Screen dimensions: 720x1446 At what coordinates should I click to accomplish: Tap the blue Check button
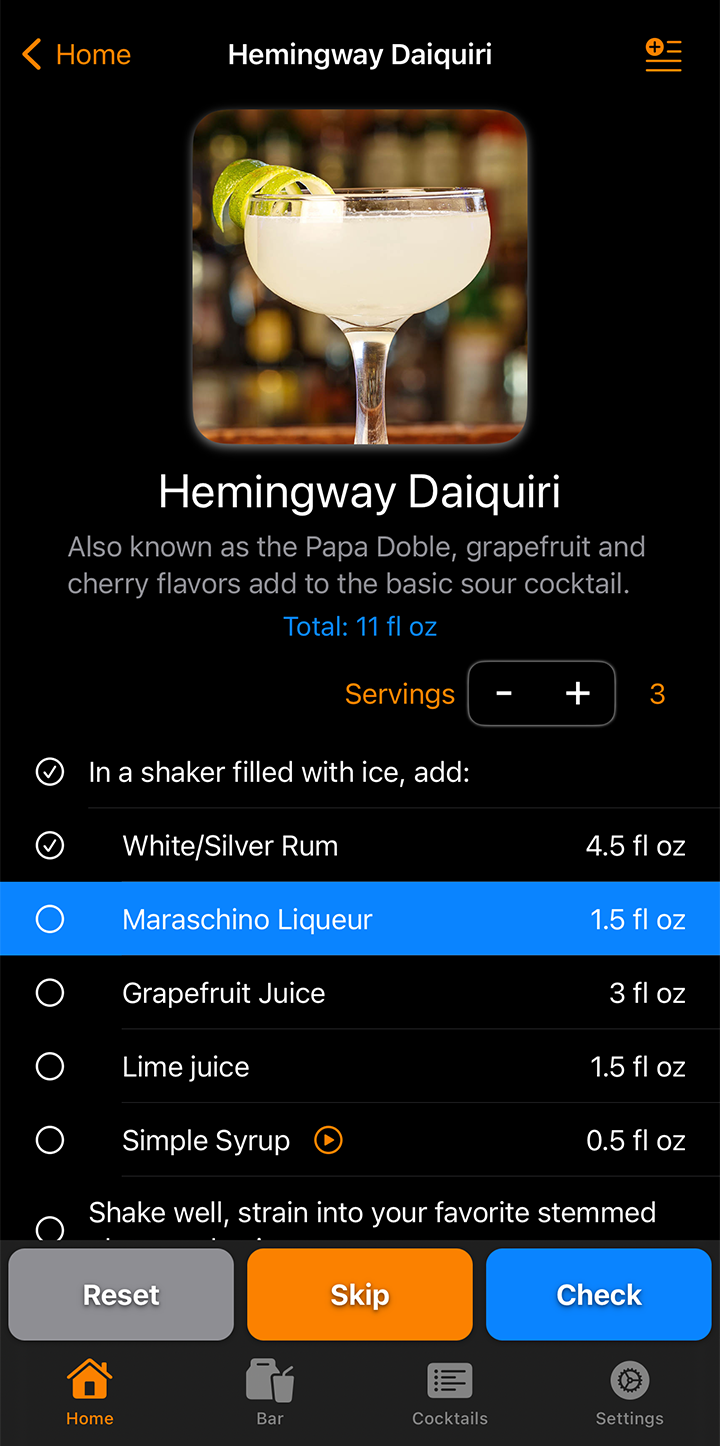click(598, 1295)
